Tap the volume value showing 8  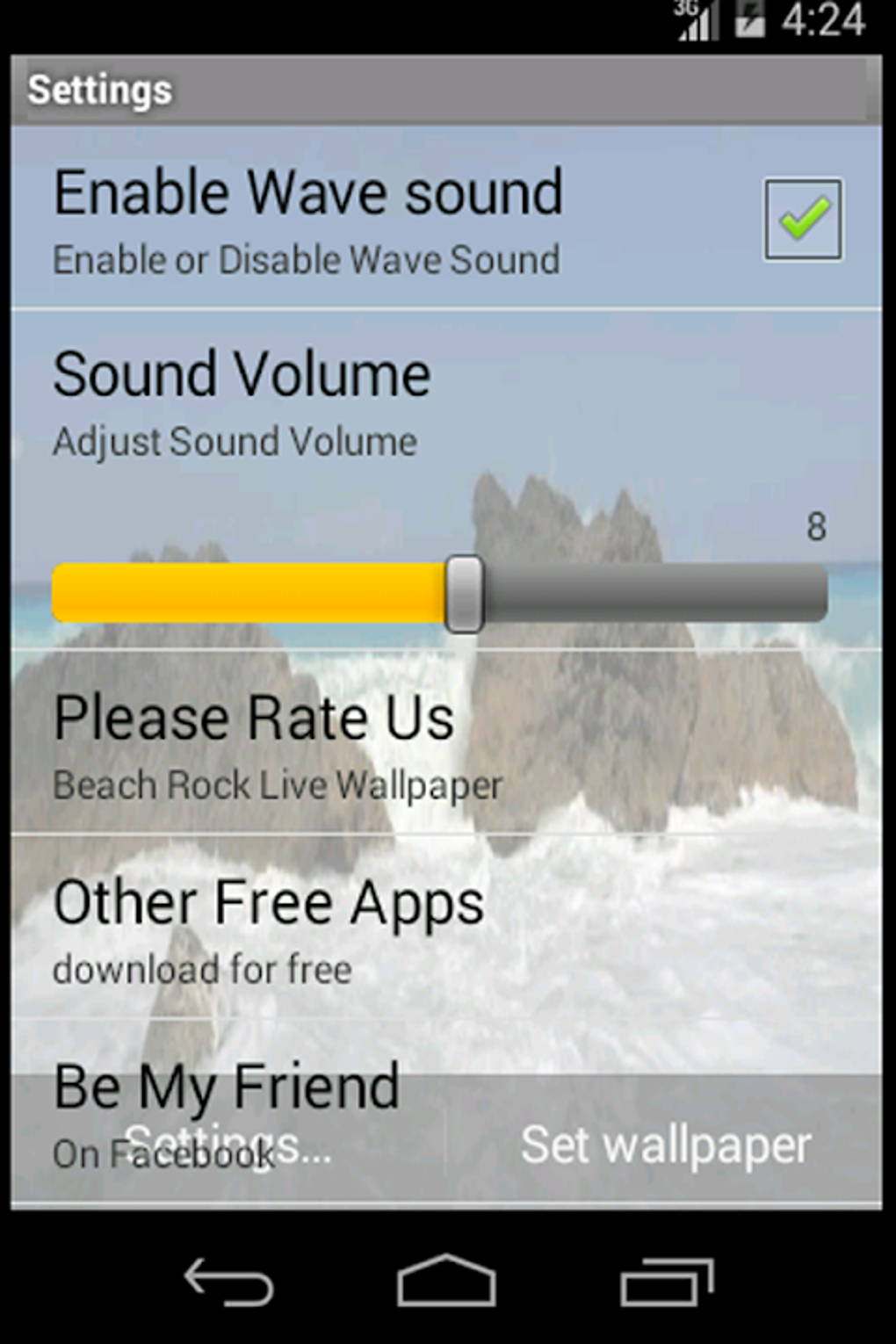click(x=815, y=525)
